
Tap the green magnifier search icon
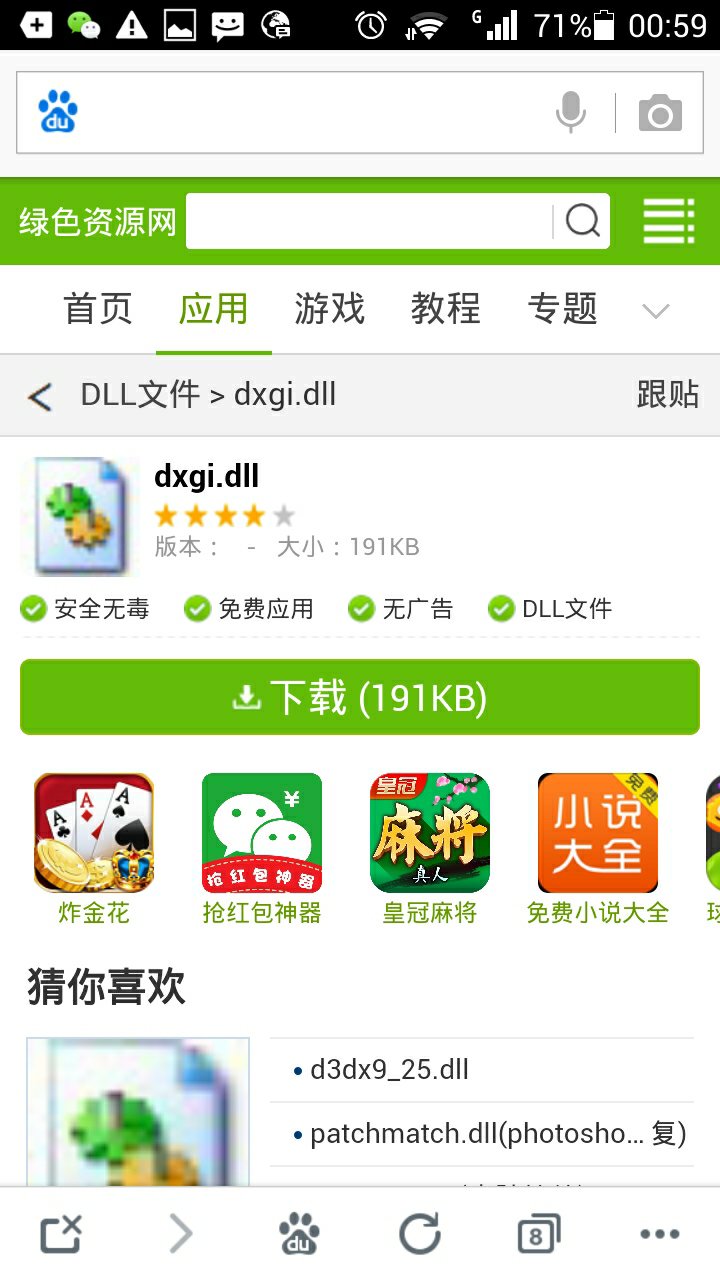point(583,220)
